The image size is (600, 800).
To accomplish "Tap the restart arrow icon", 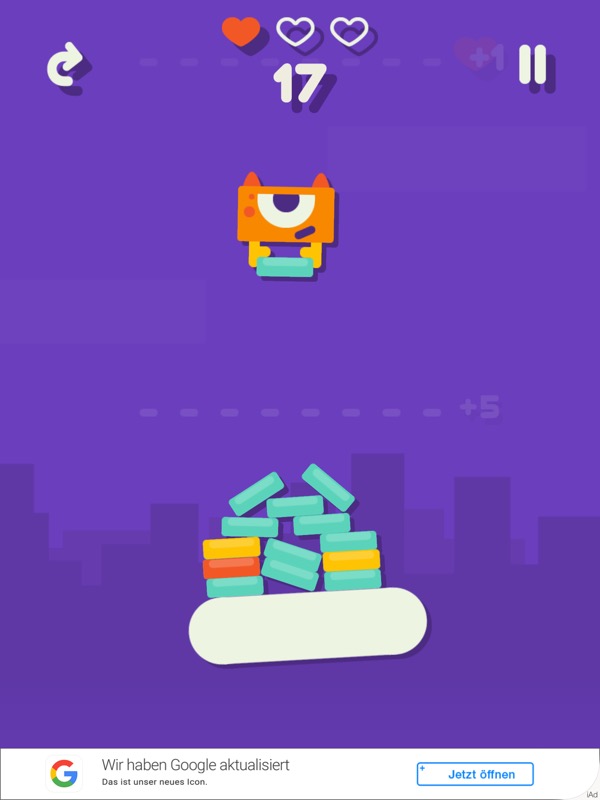I will (x=66, y=65).
